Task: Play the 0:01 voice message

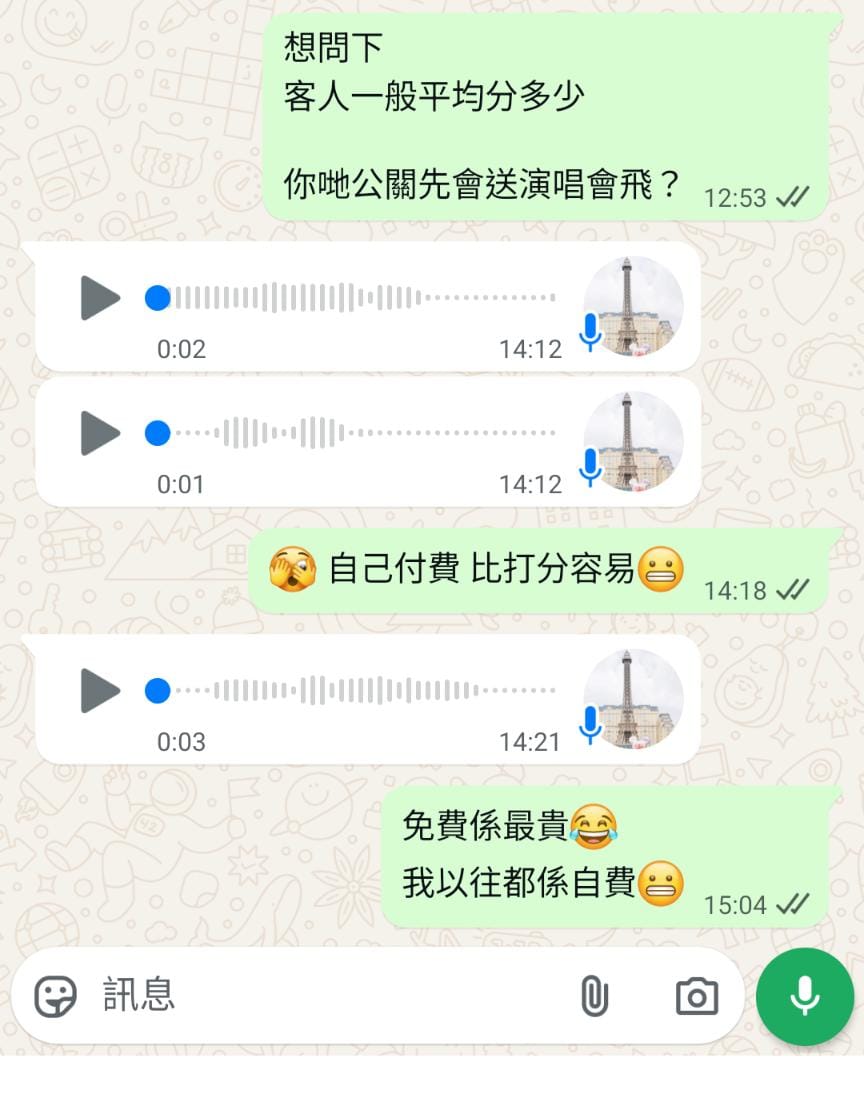Action: coord(100,433)
